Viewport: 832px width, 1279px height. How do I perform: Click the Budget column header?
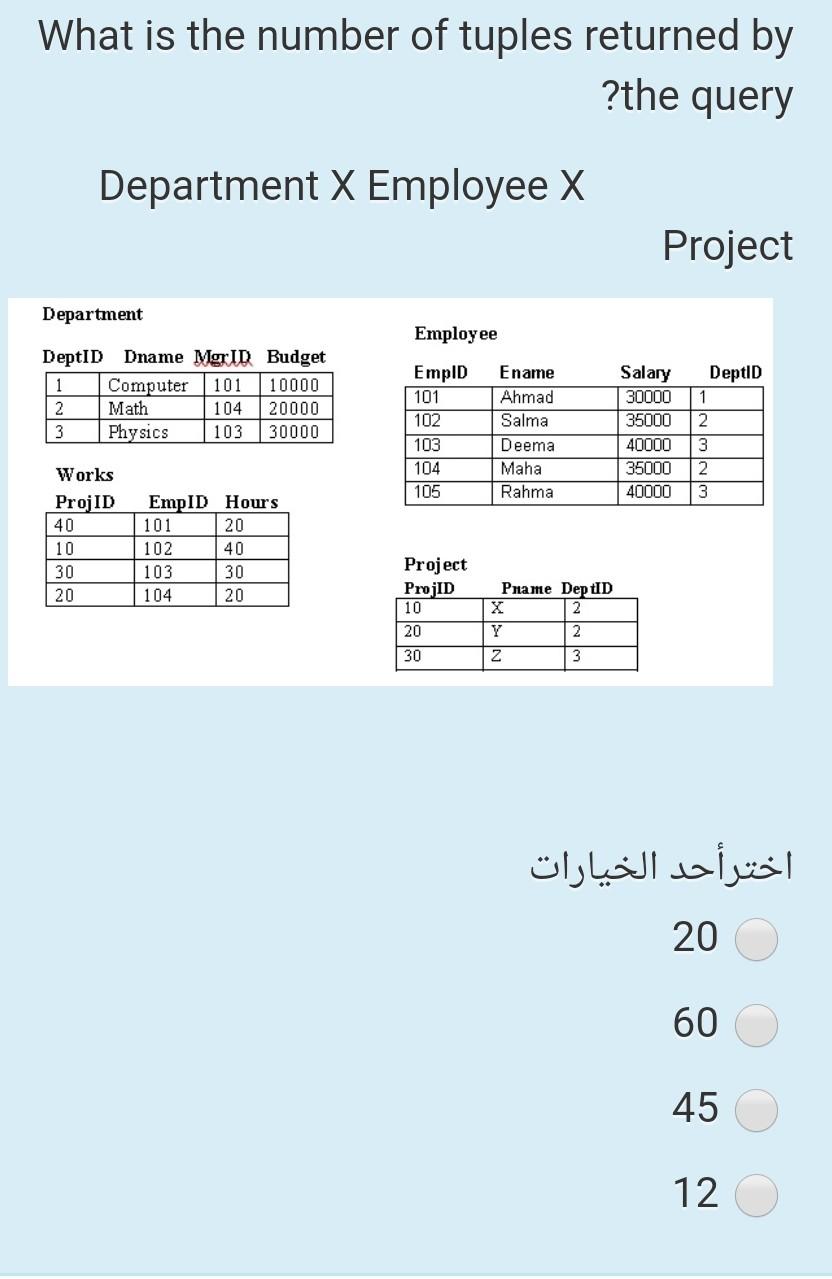point(296,357)
